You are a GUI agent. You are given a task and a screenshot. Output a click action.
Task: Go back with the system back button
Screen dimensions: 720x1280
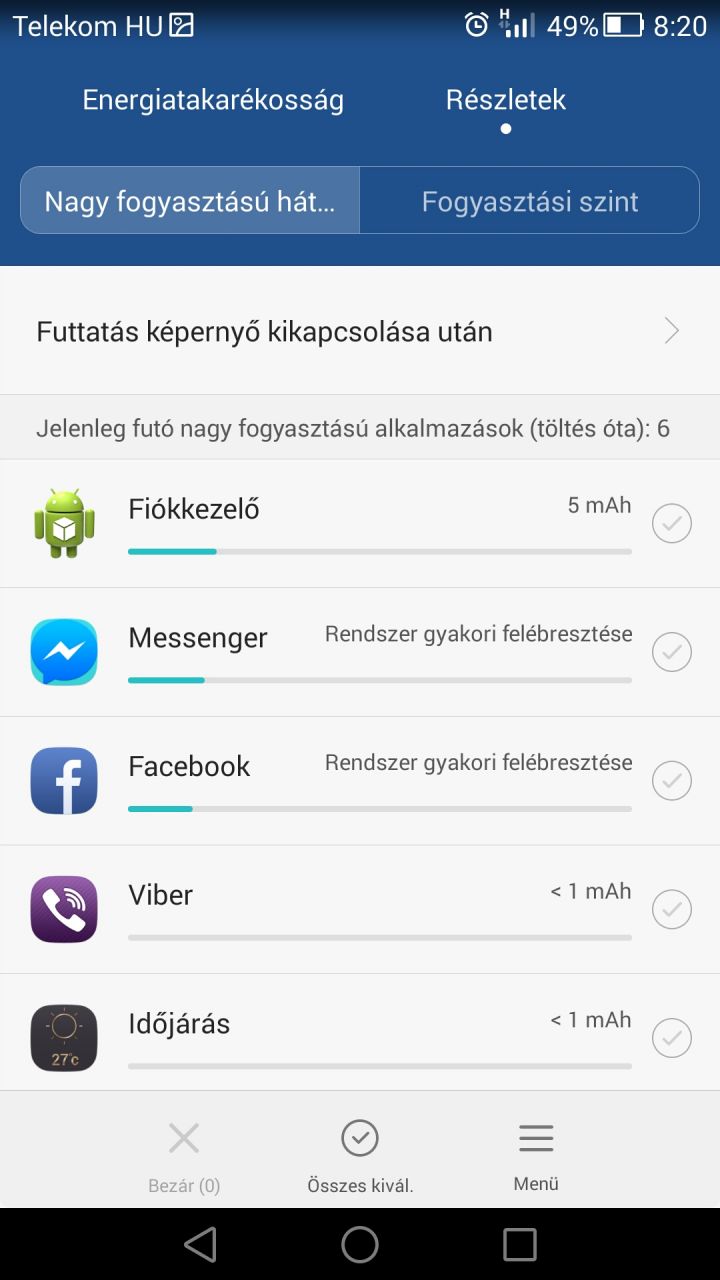[x=201, y=1244]
